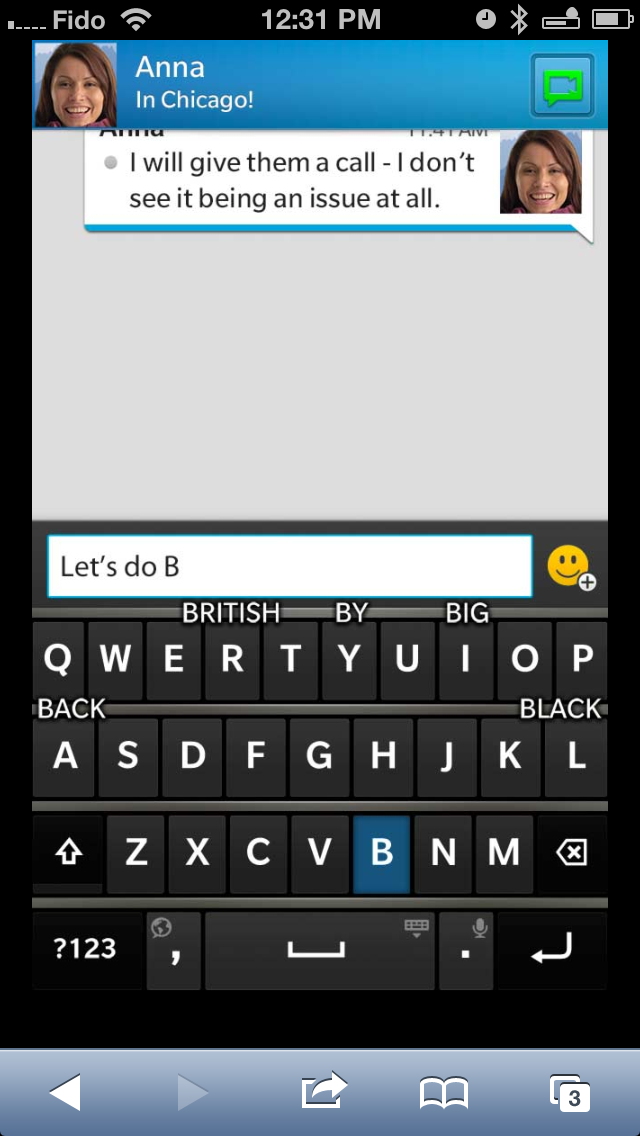Image resolution: width=640 pixels, height=1136 pixels.
Task: Pick the BIG word suggestion
Action: coord(467,612)
